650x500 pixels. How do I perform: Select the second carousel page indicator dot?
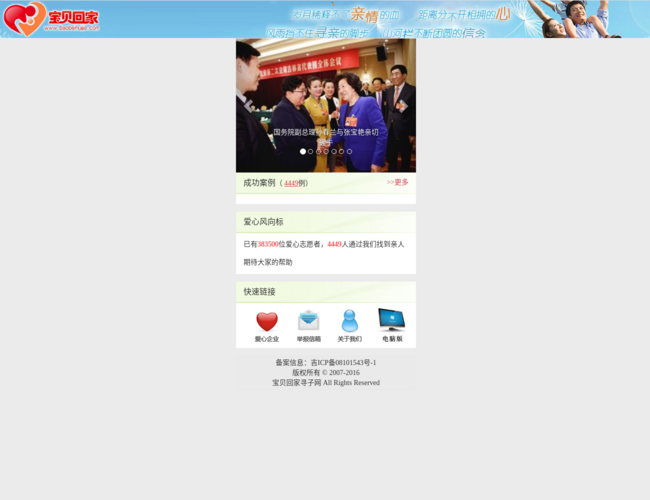[311, 152]
